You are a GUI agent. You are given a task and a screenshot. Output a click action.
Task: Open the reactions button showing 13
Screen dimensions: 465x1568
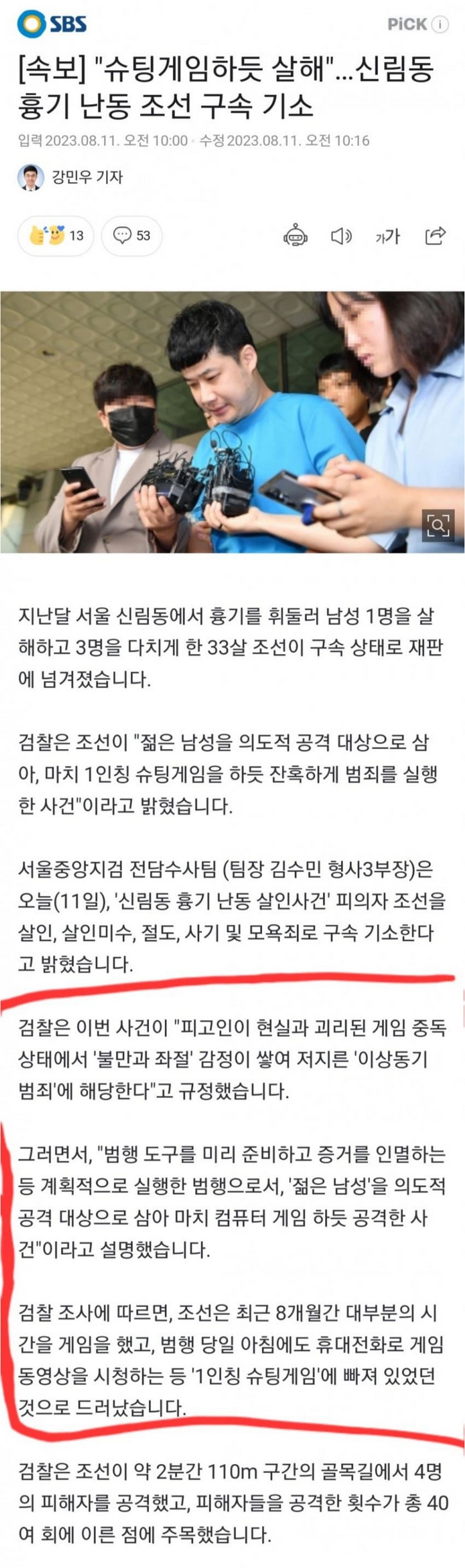(x=56, y=235)
